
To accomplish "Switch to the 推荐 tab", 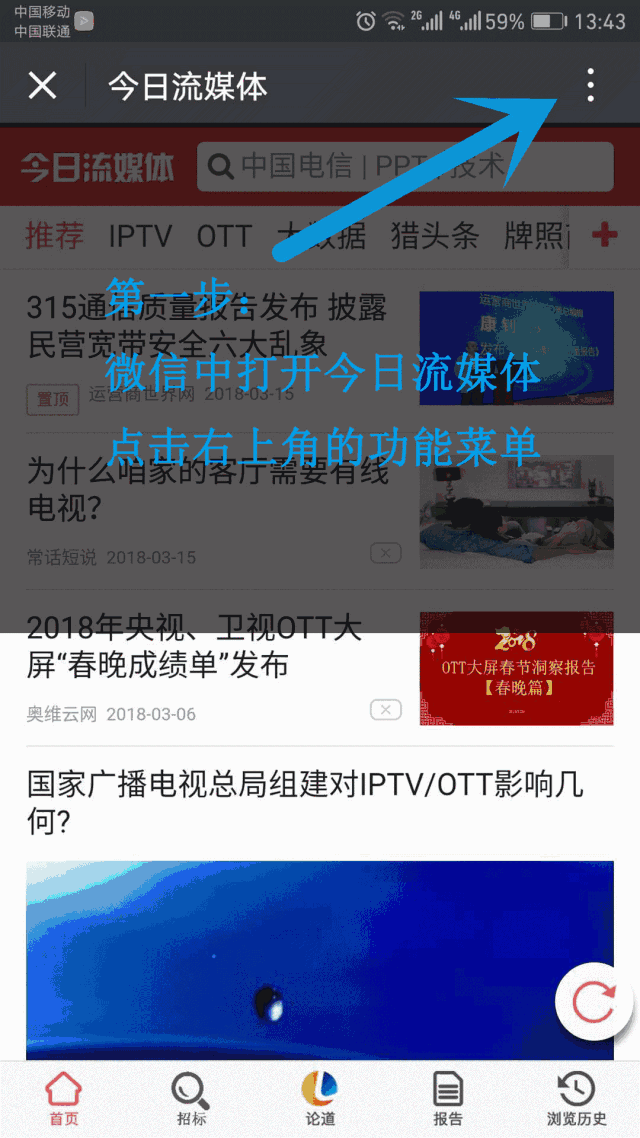I will 54,236.
